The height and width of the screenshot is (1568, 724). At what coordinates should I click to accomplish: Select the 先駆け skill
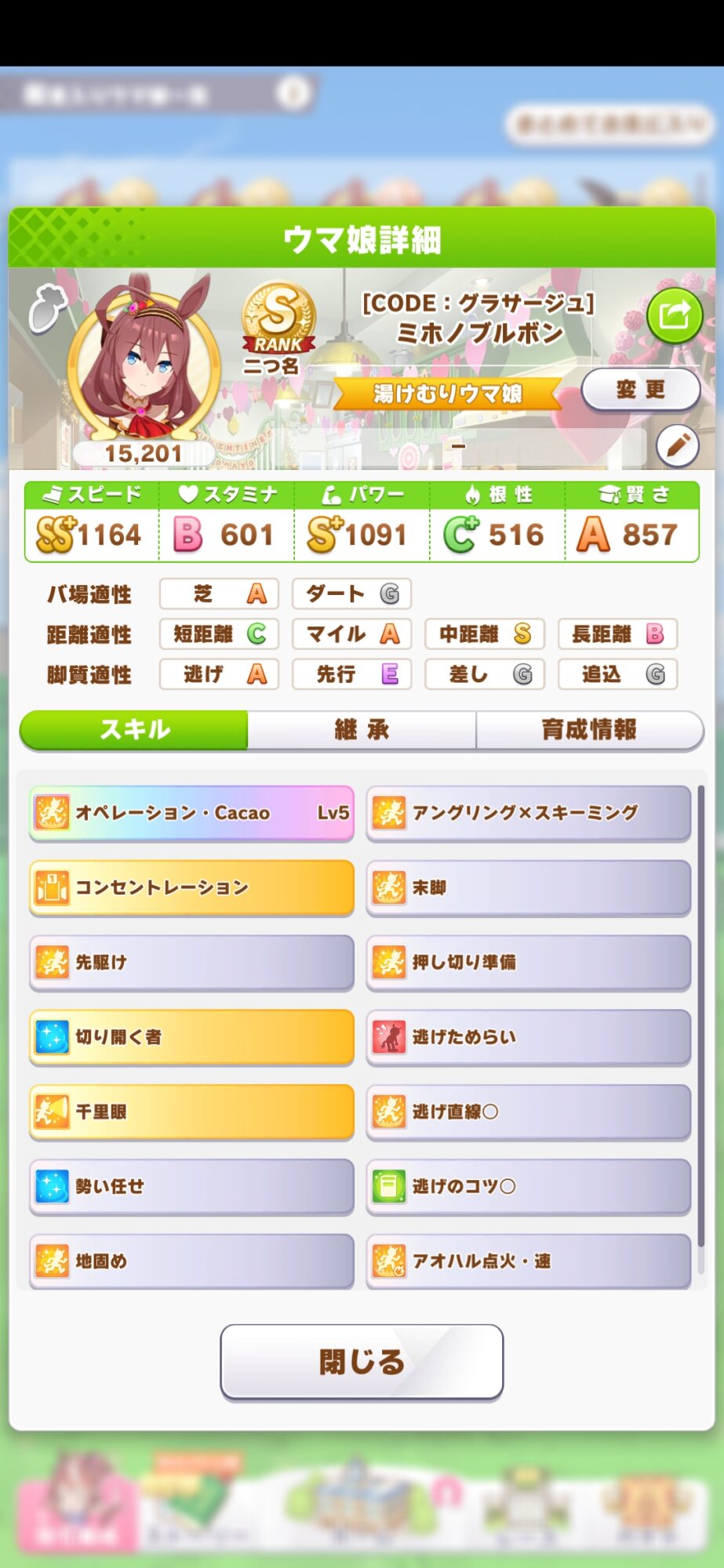[x=191, y=962]
